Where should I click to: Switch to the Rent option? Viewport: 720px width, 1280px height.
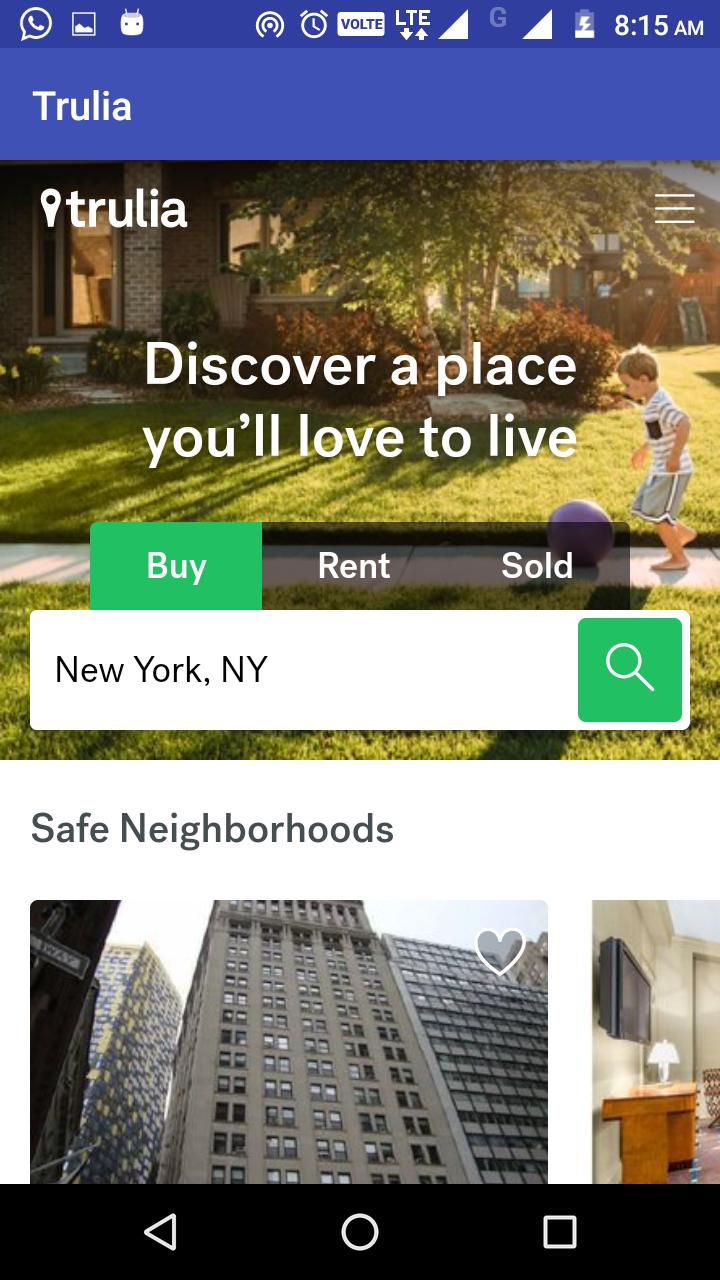(352, 566)
